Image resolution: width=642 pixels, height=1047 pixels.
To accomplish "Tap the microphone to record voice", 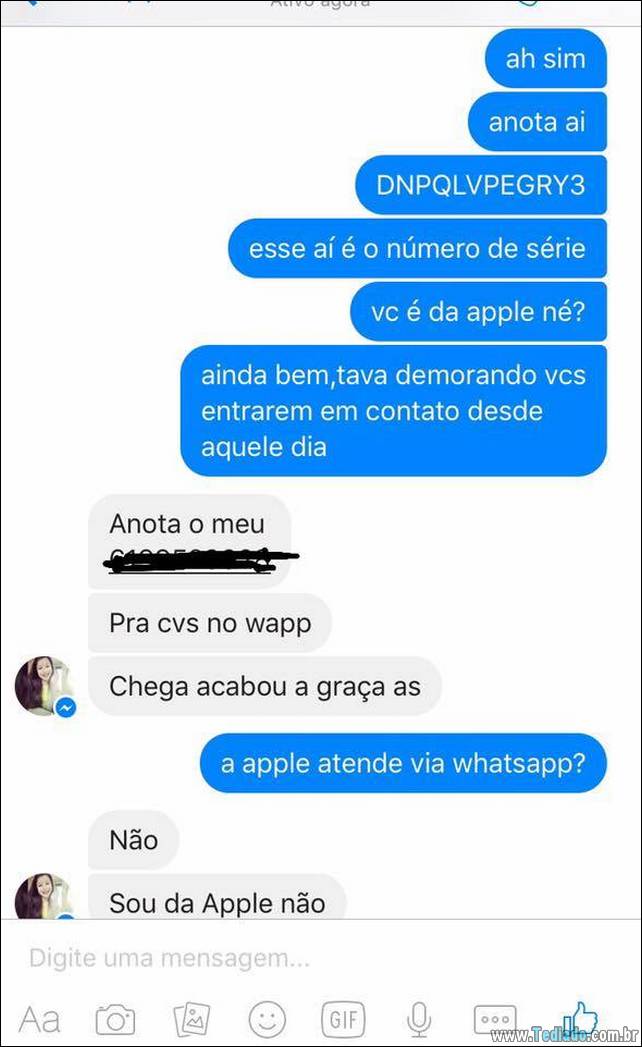I will pos(419,1020).
